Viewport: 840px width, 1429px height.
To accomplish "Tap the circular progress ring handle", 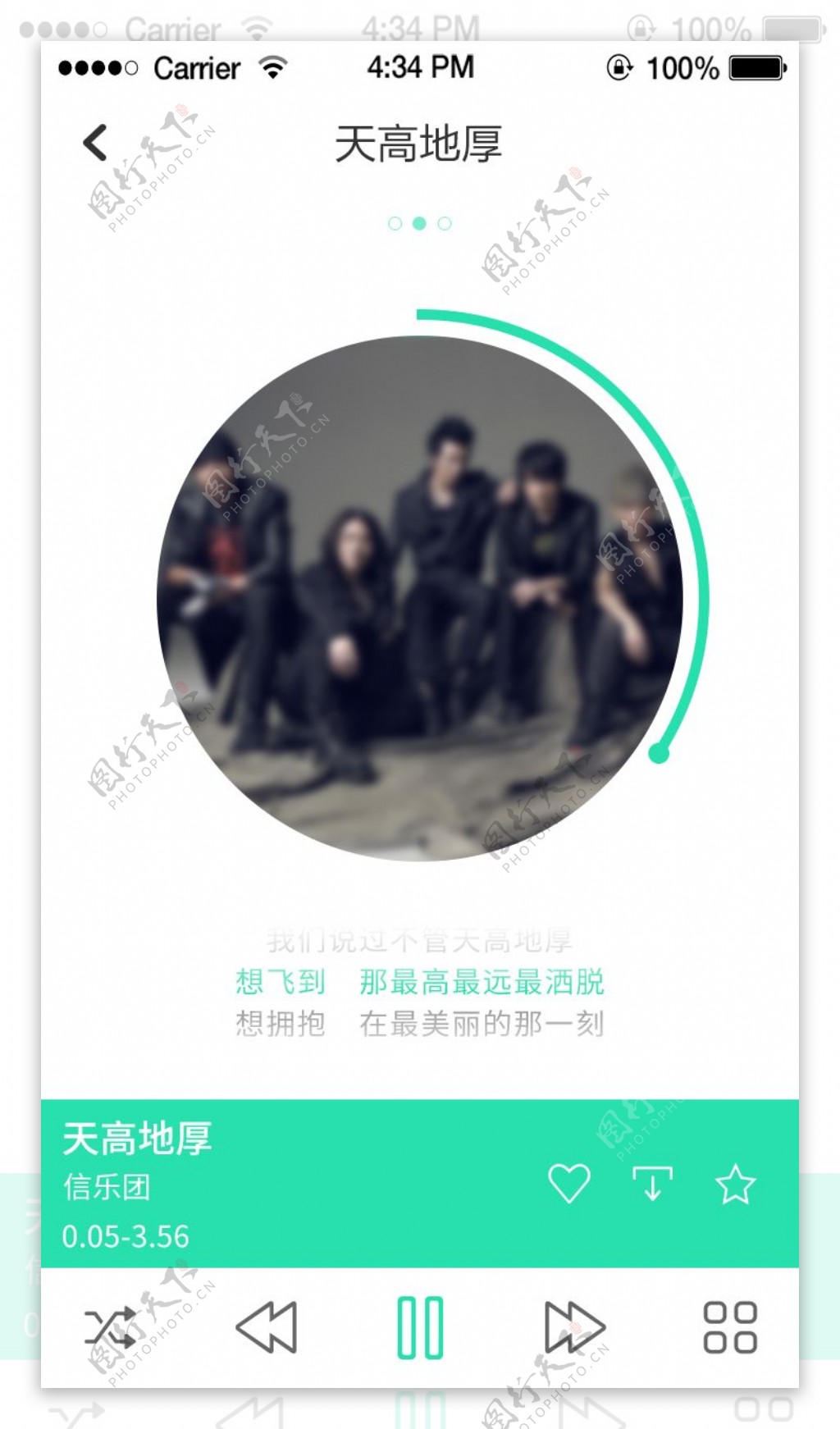I will pos(659,753).
